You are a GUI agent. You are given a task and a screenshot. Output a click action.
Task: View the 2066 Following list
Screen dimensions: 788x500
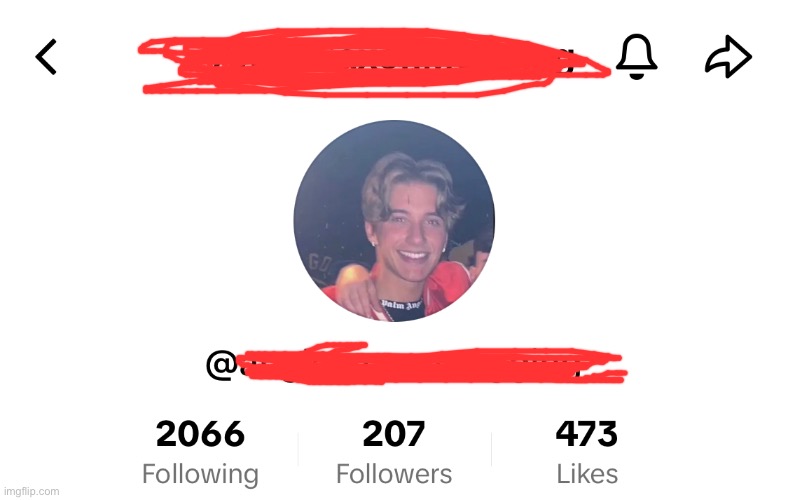pos(200,452)
